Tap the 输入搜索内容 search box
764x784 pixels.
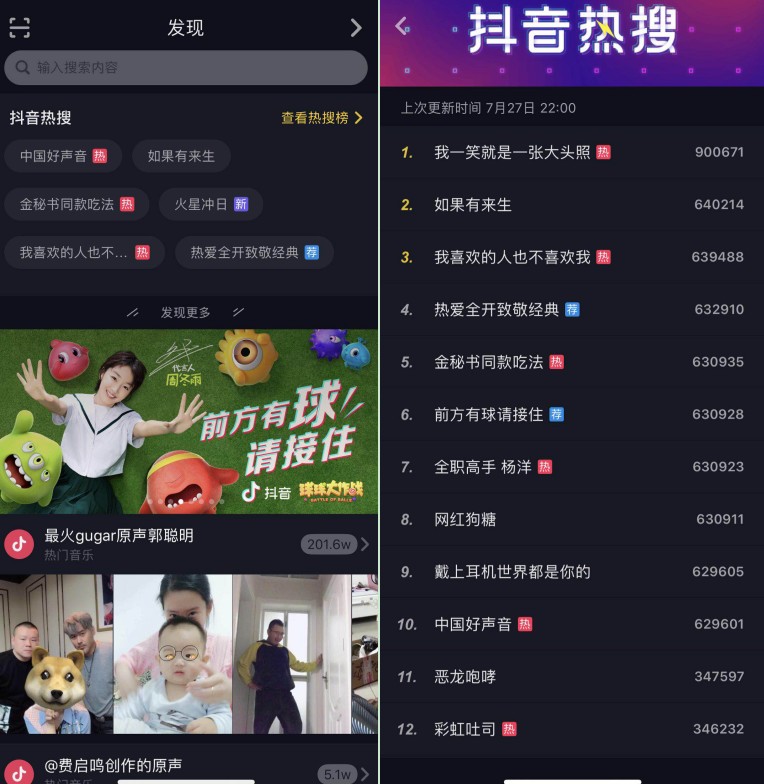186,68
